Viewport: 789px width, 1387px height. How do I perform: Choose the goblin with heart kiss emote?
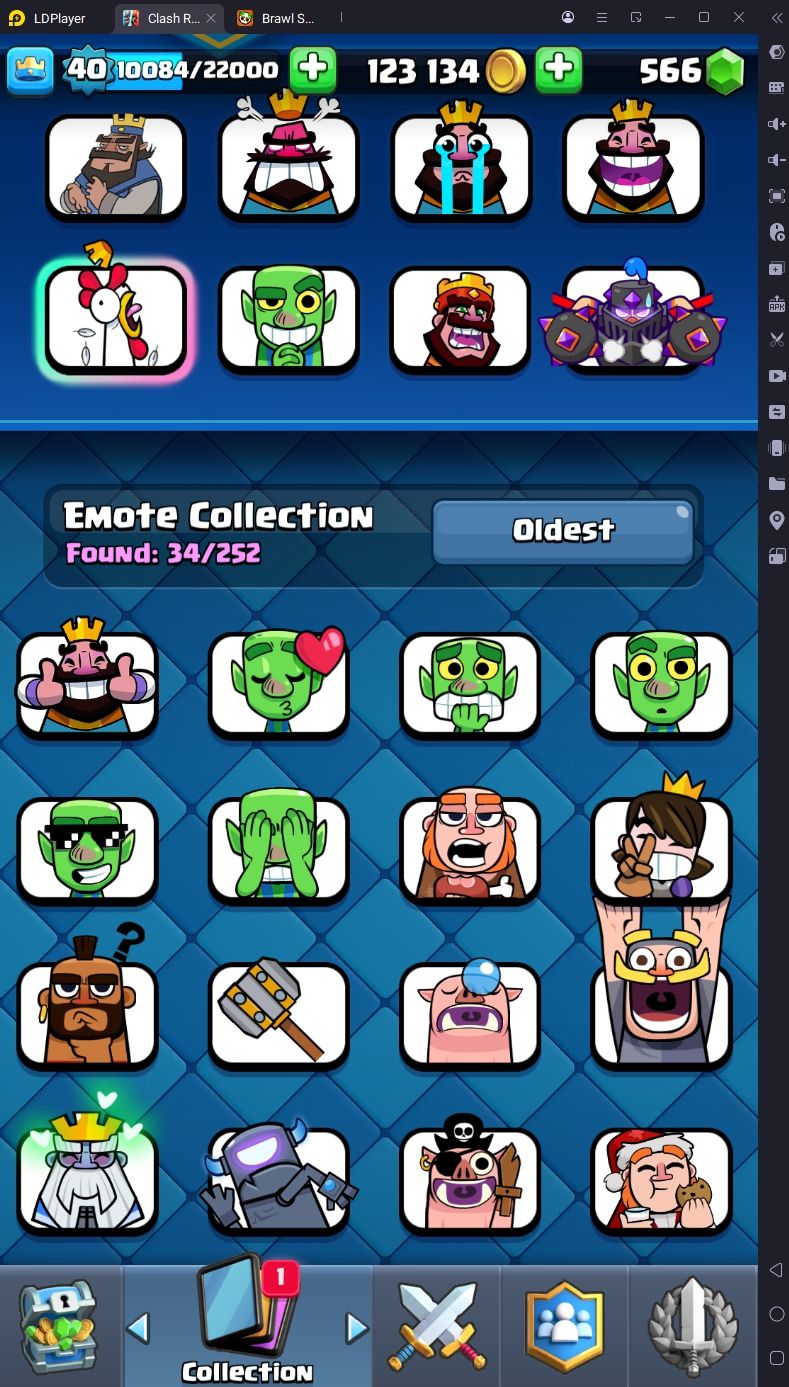pos(279,684)
